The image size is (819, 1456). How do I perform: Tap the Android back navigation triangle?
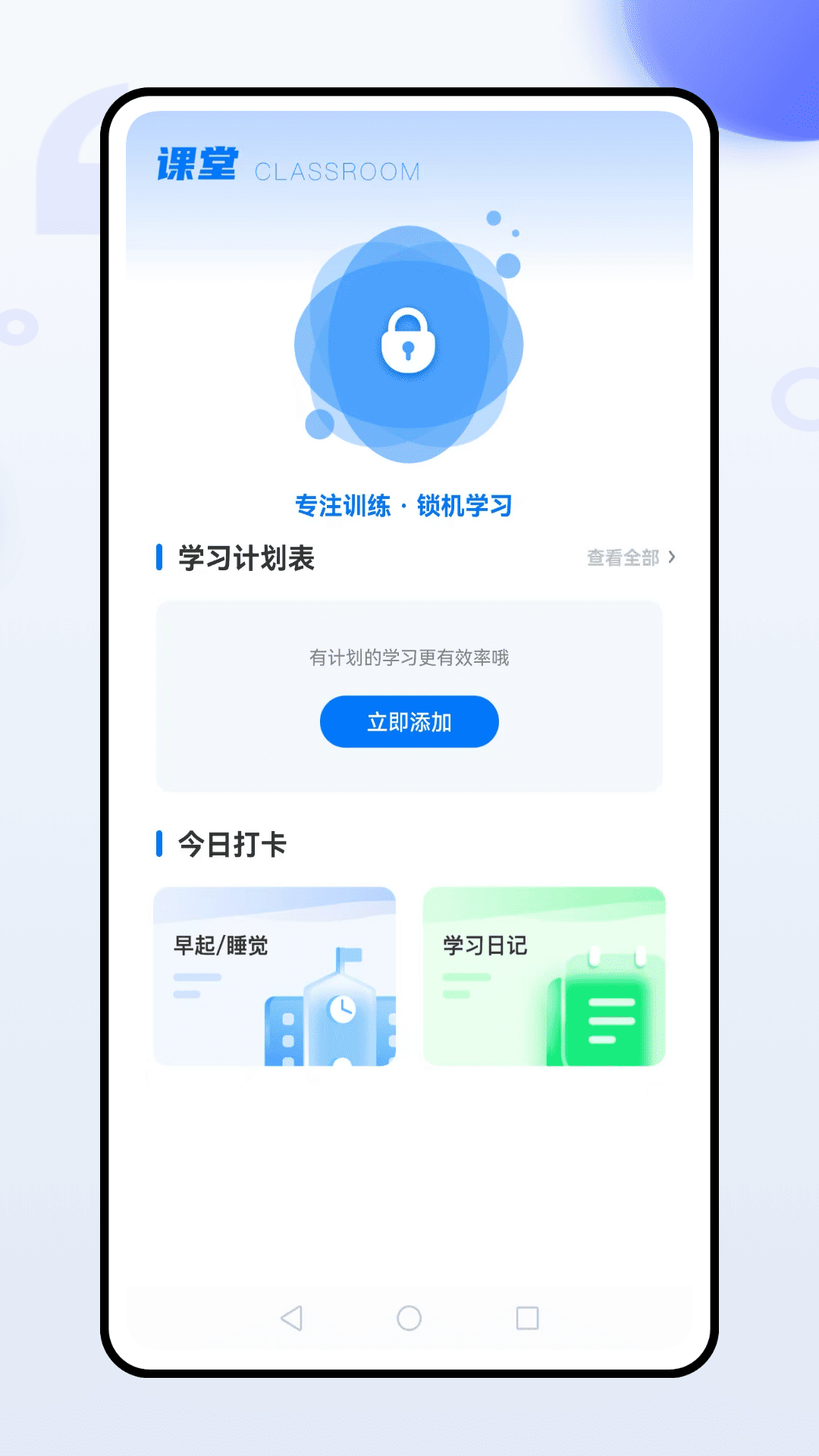tap(290, 1318)
